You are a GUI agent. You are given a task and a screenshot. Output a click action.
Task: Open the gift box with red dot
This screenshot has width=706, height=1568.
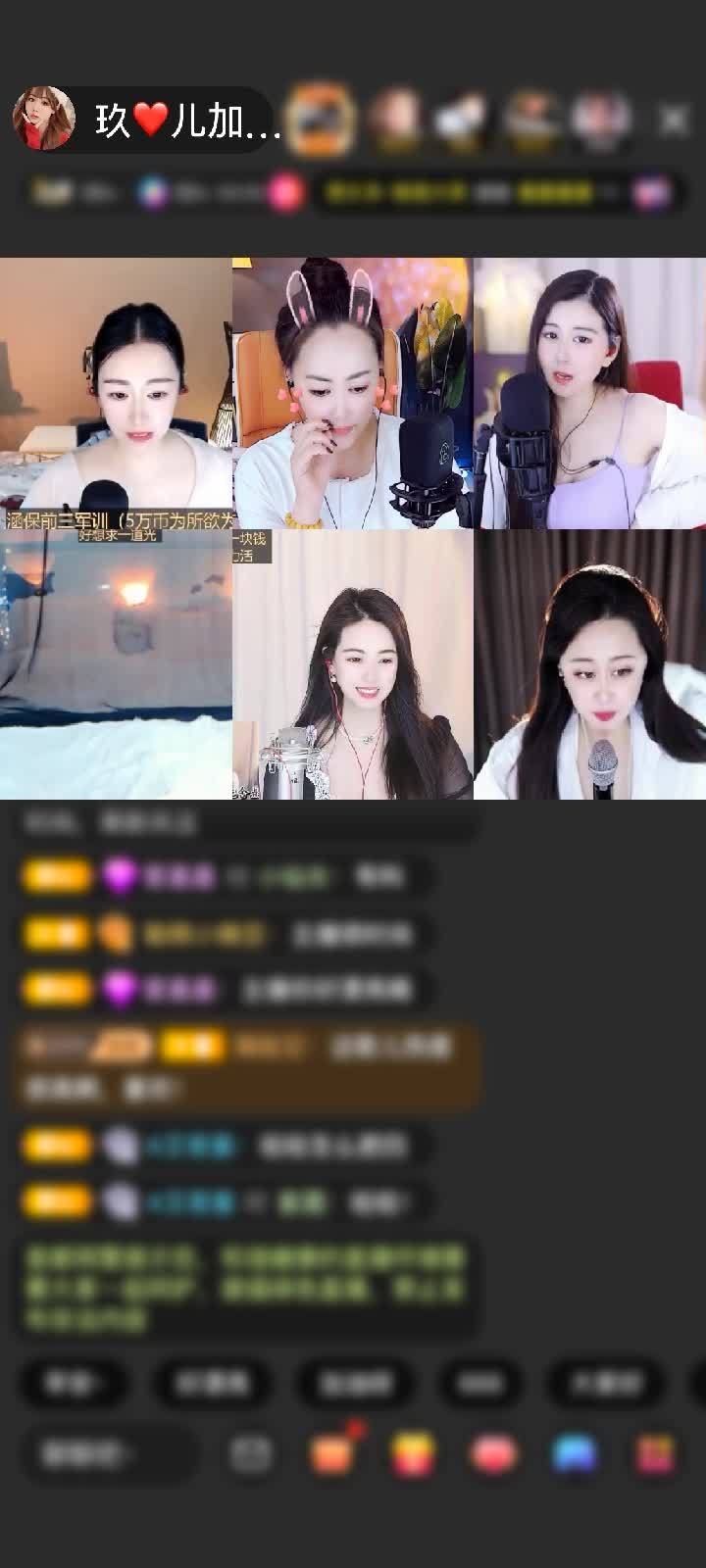pos(333,1454)
